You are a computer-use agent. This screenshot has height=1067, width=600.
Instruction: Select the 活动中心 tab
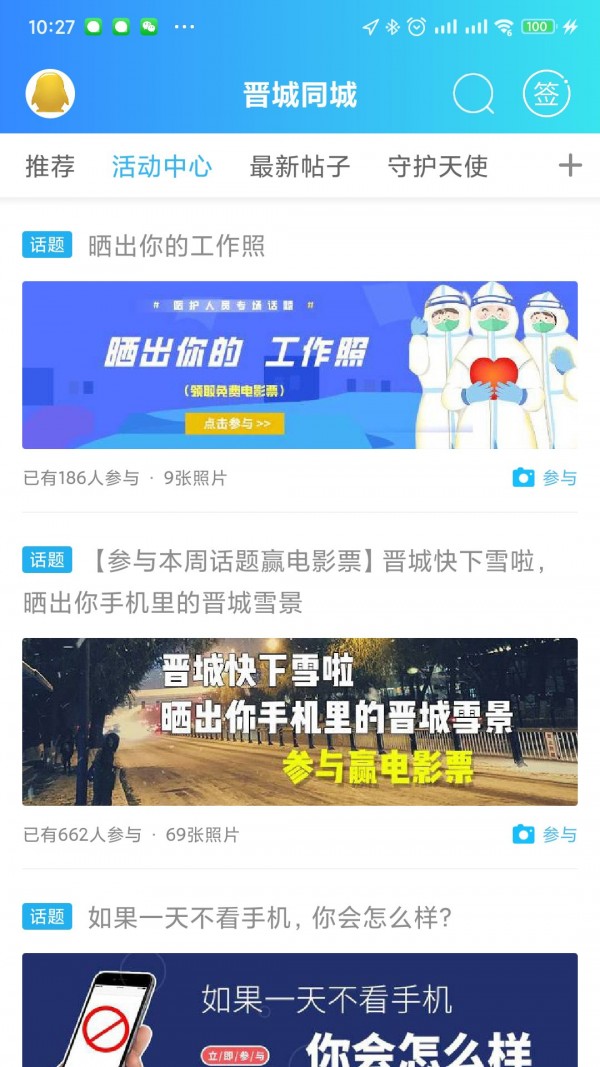[x=162, y=166]
